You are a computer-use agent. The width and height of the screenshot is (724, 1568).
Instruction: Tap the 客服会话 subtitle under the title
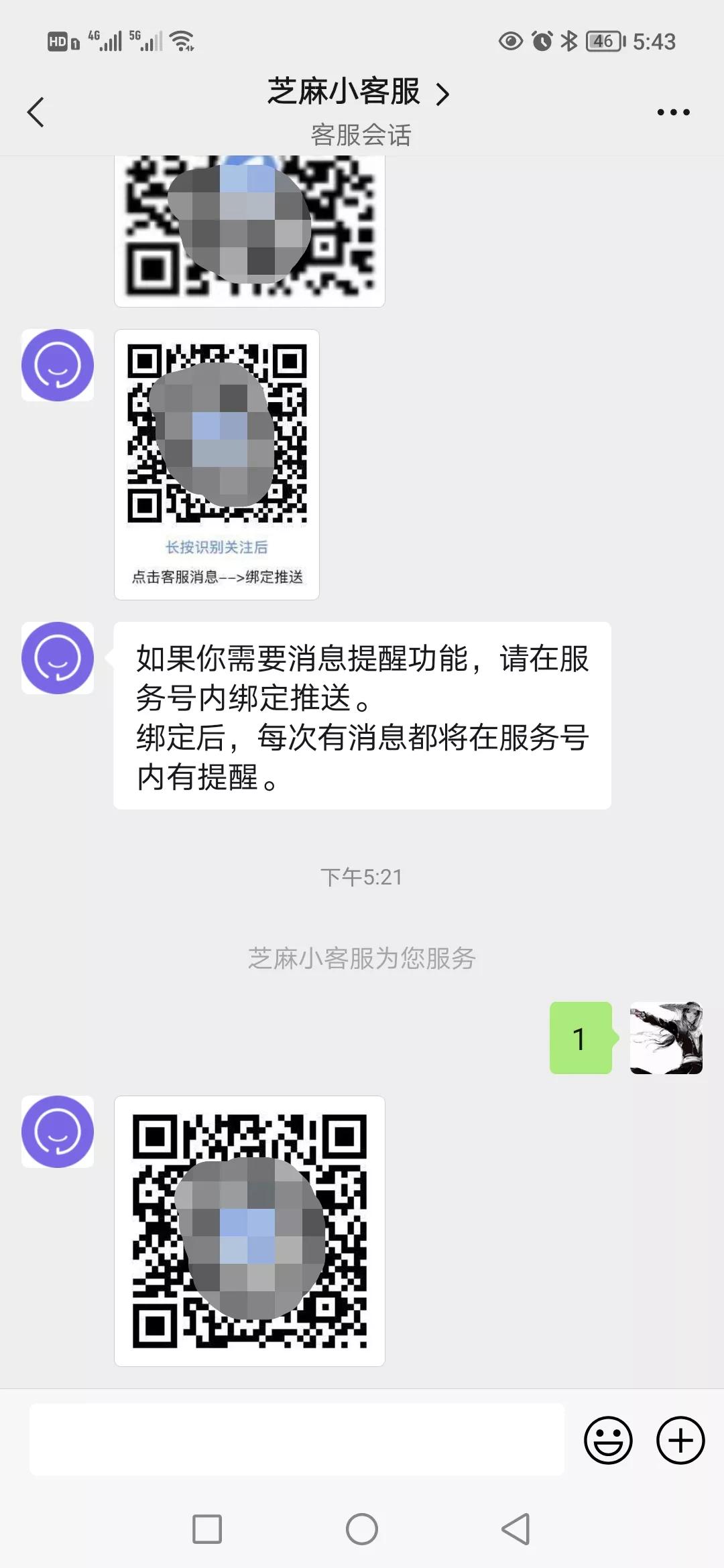pos(362,134)
